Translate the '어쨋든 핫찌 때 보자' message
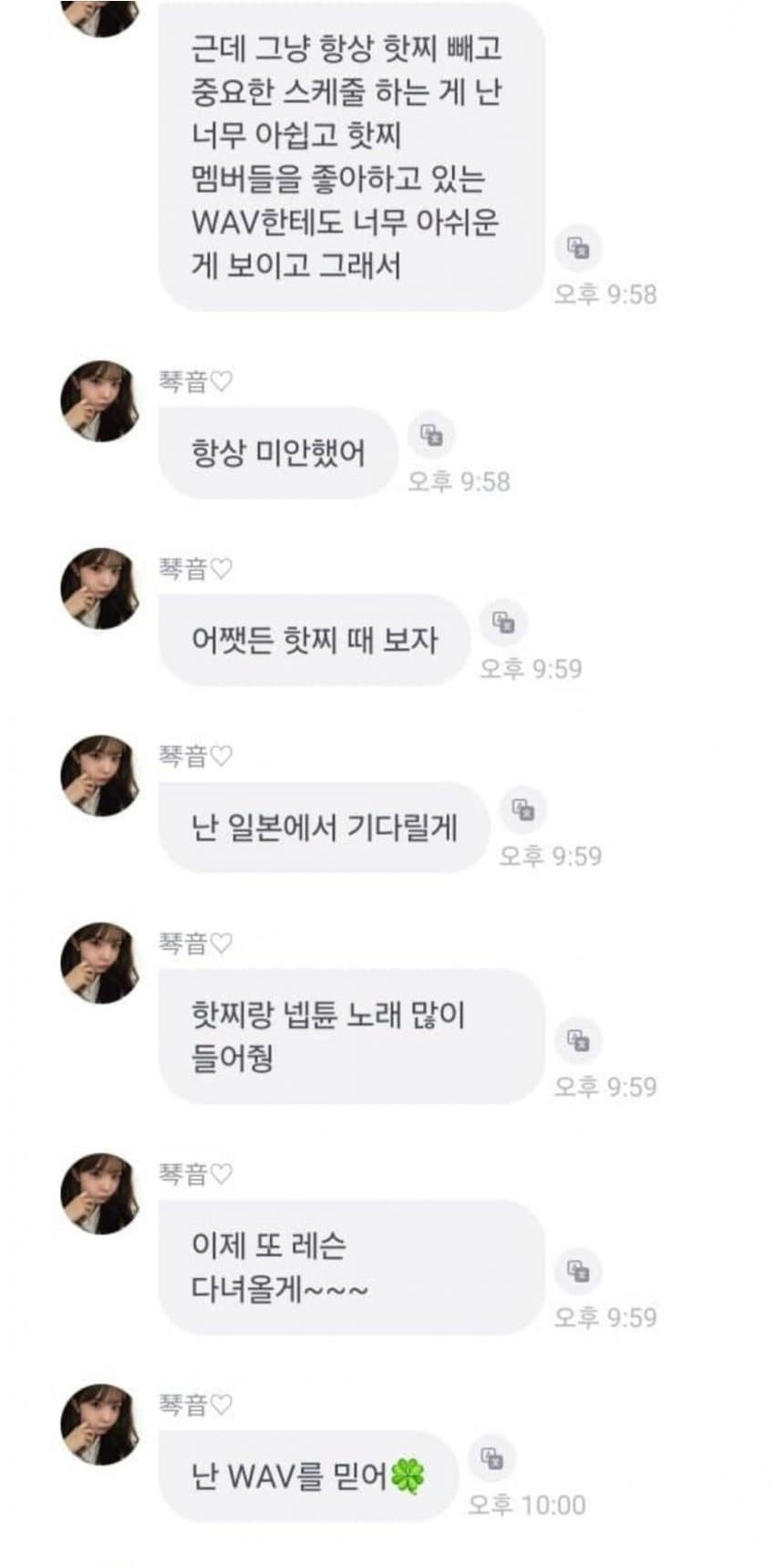This screenshot has height=1568, width=775. 503,623
